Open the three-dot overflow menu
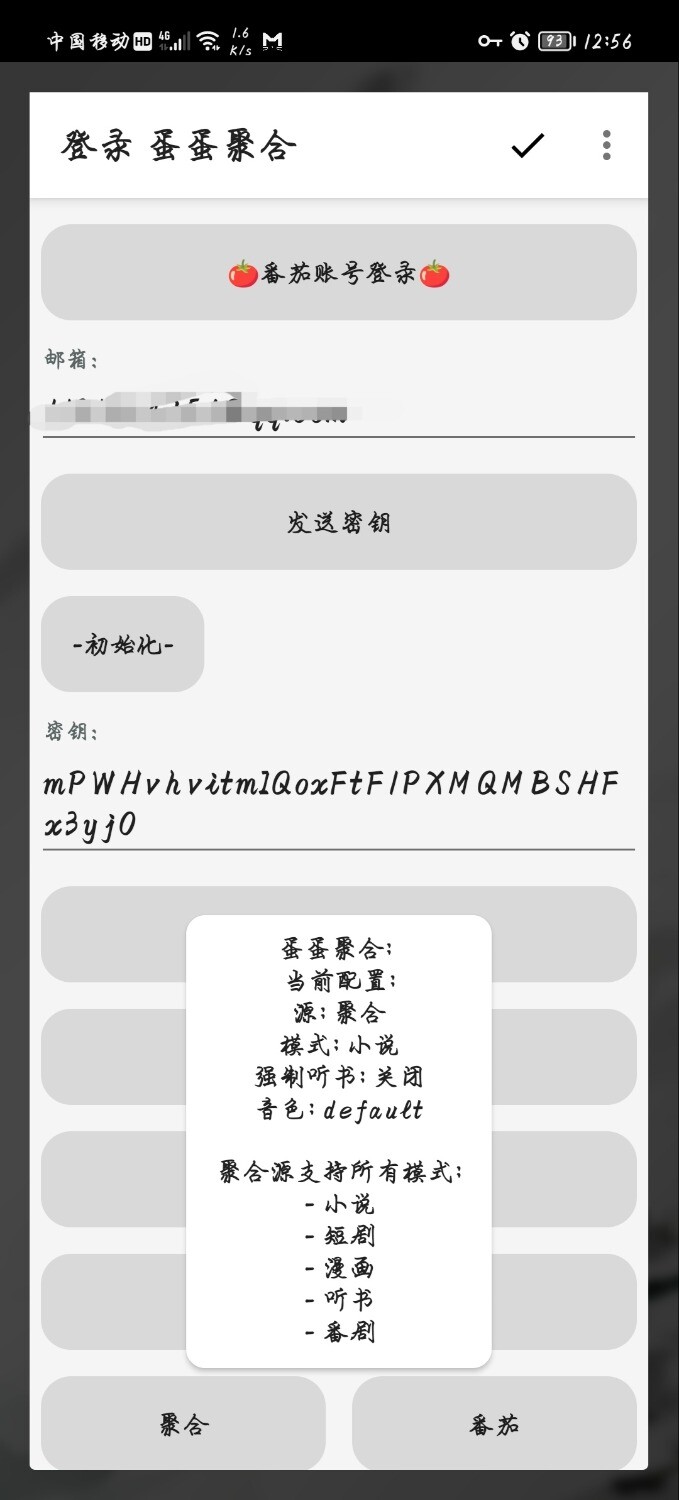 click(x=606, y=146)
